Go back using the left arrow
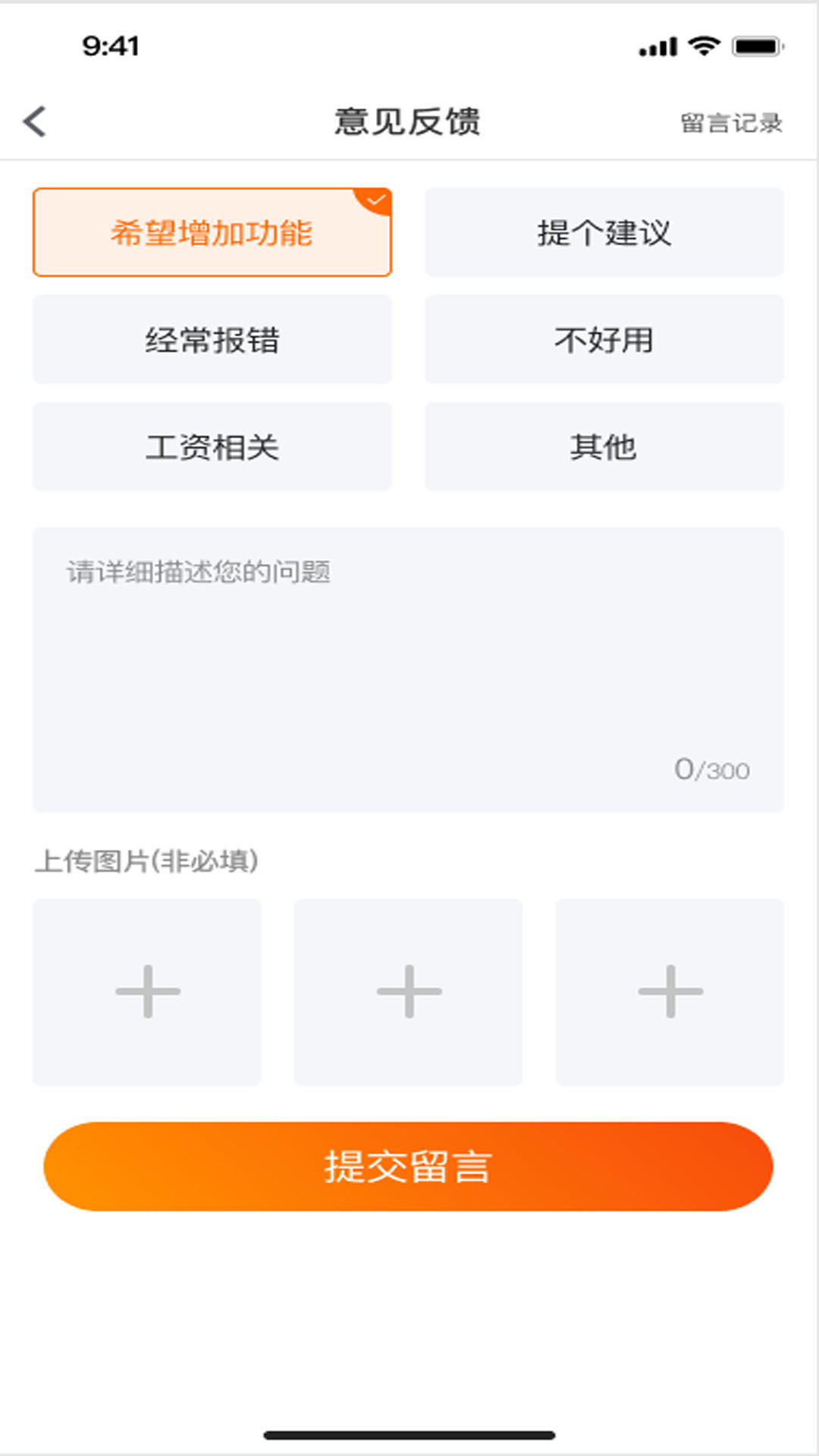 pos(34,121)
